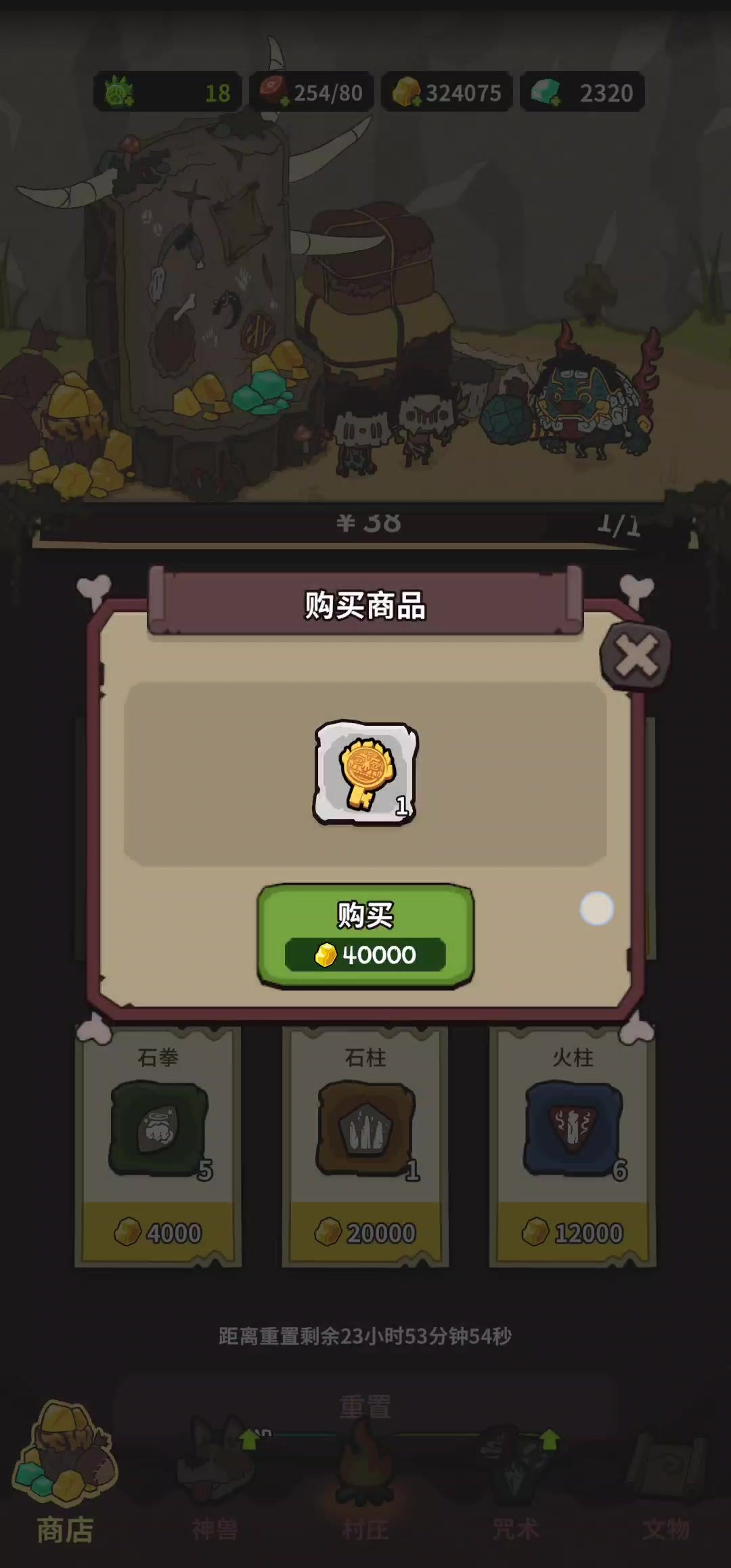Screen dimensions: 731x1568
Task: Add more gems via the 2320 counter
Action: [x=546, y=93]
